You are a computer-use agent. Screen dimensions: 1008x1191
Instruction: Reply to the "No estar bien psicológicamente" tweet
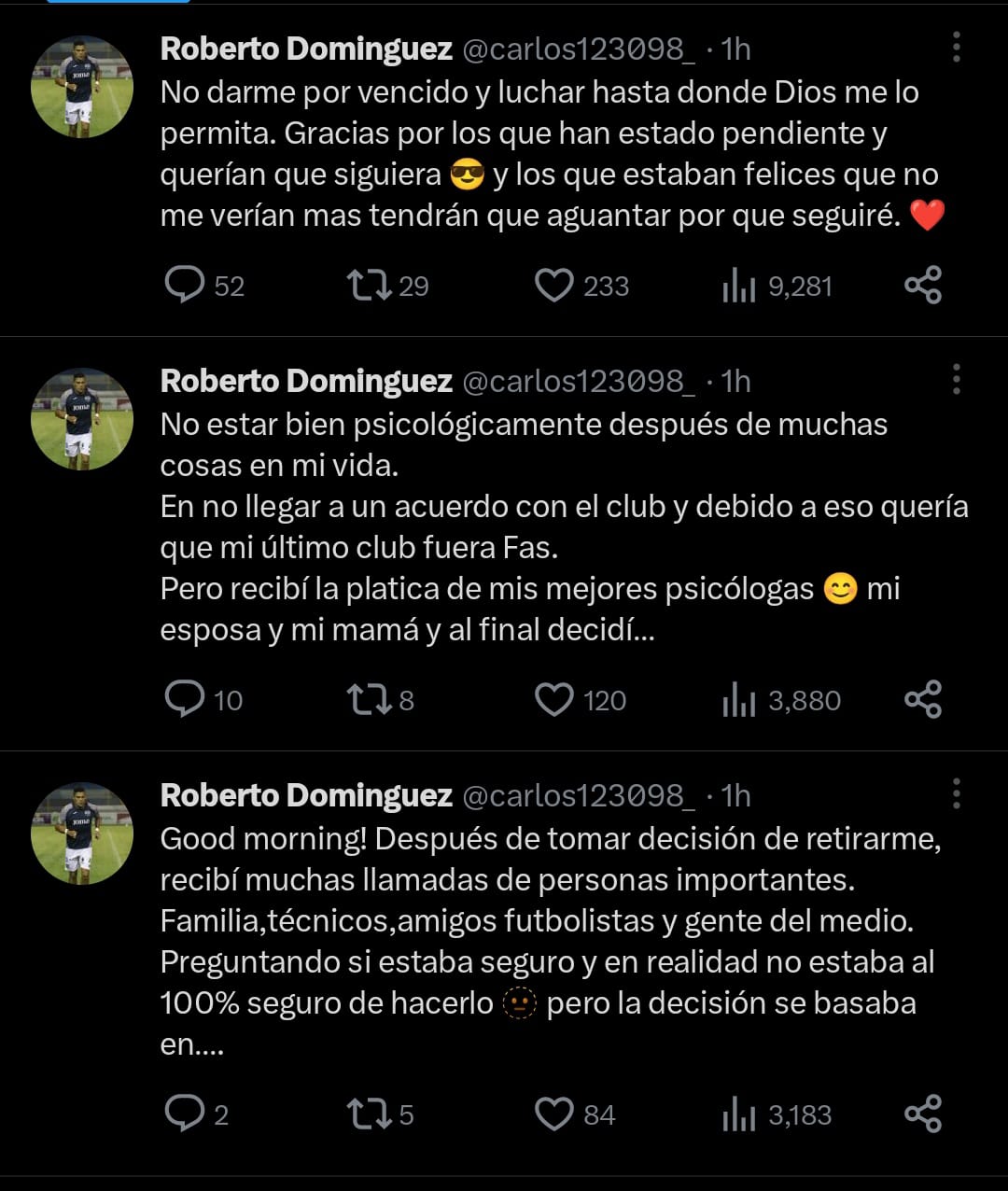185,699
